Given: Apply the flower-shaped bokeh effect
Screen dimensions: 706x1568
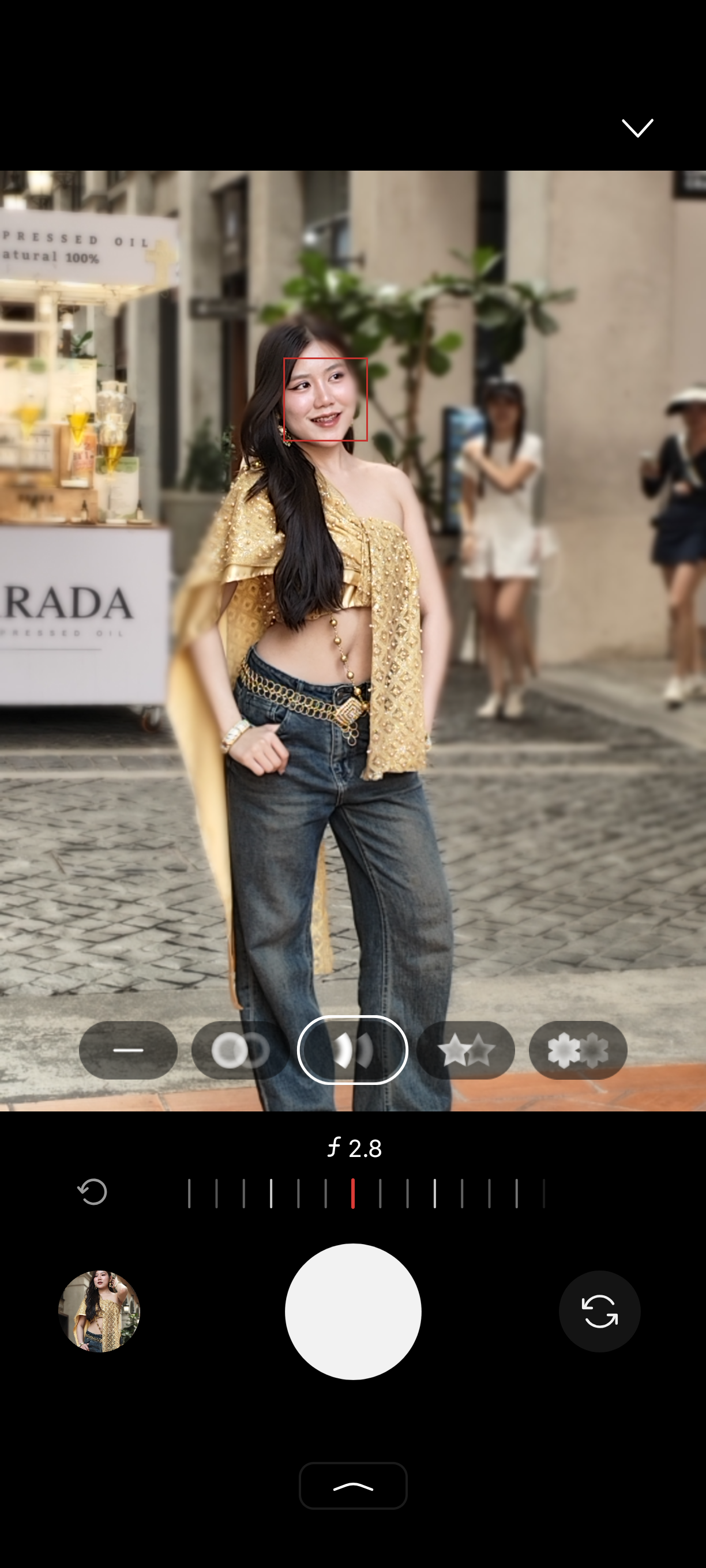Looking at the screenshot, I should pyautogui.click(x=577, y=1050).
